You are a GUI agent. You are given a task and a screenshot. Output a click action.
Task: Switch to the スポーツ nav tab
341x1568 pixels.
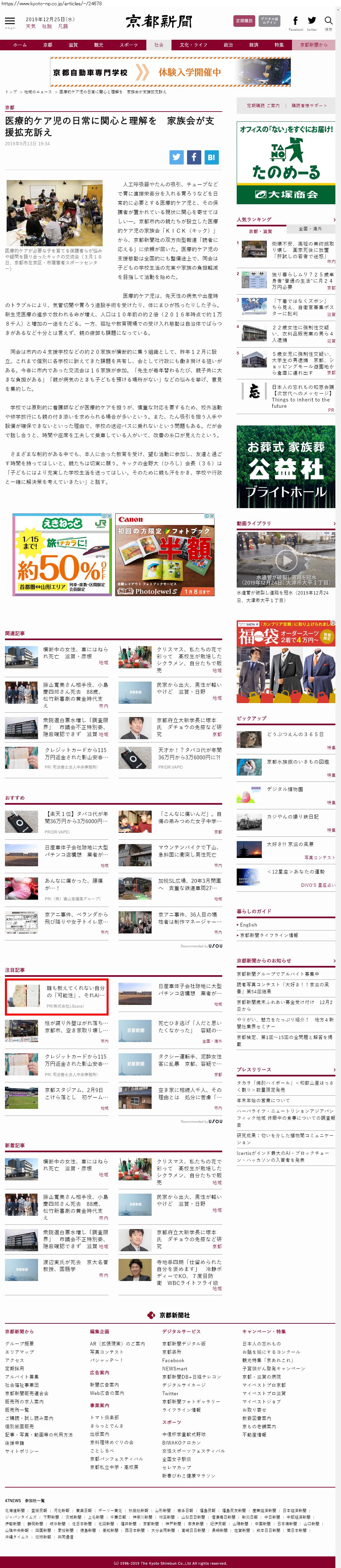128,45
